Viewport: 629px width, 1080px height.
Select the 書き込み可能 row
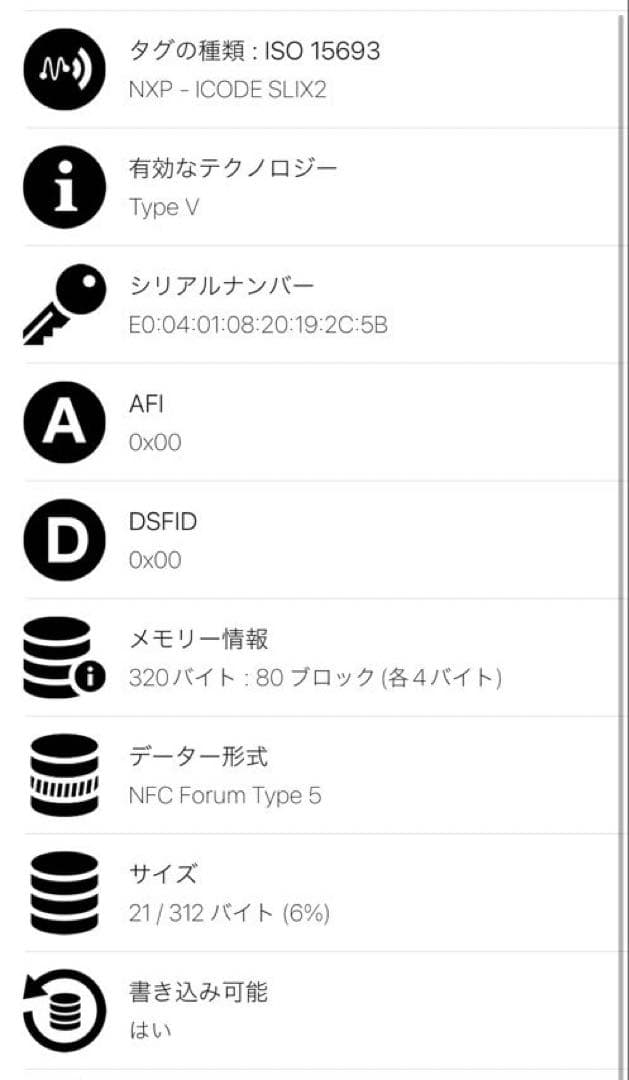click(314, 1010)
